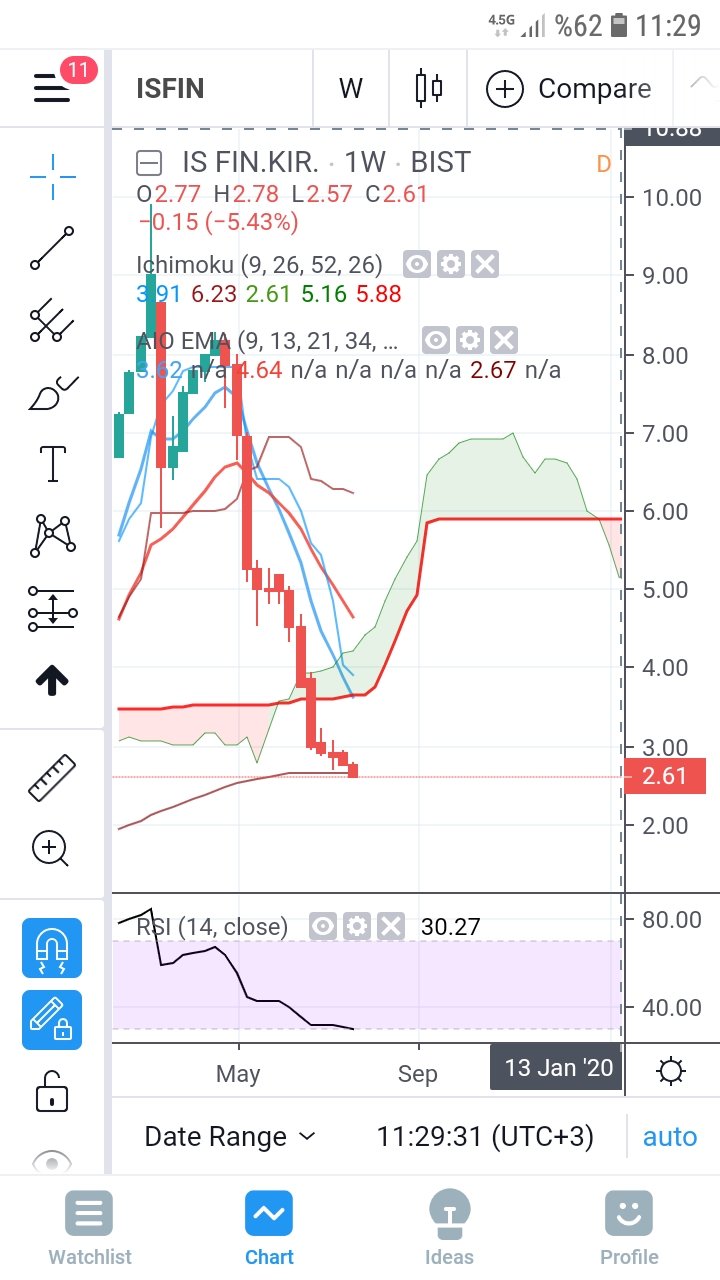Open RSI indicator settings
The width and height of the screenshot is (720, 1280).
click(x=357, y=926)
